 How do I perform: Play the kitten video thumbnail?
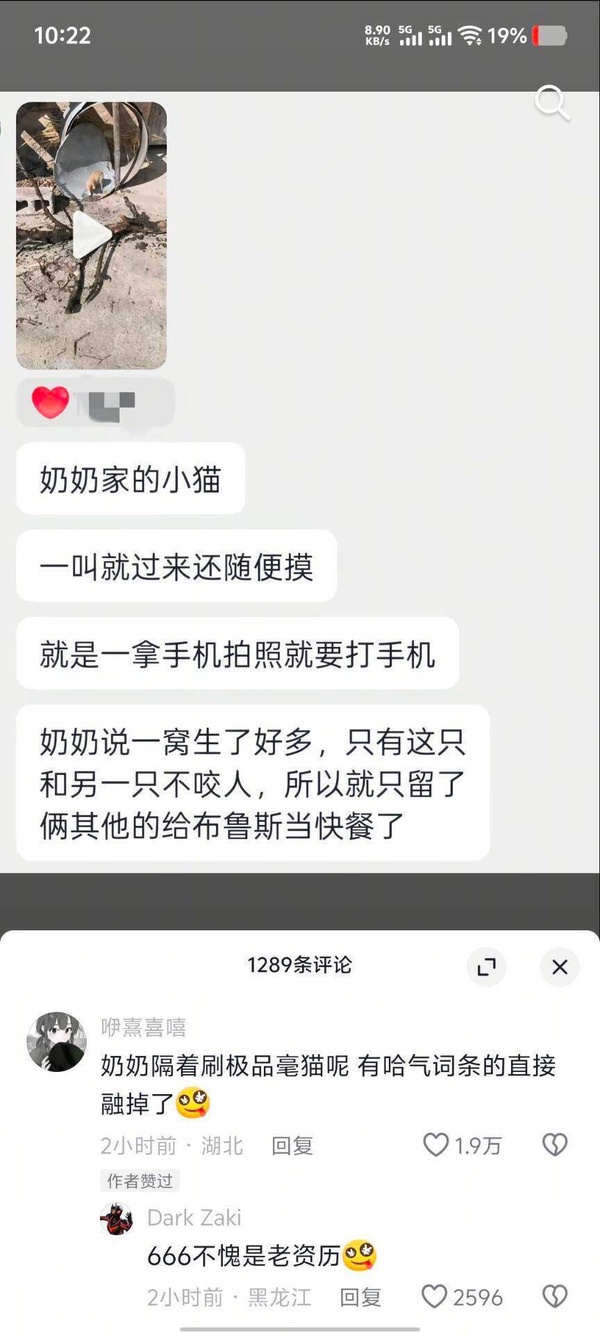pyautogui.click(x=91, y=236)
